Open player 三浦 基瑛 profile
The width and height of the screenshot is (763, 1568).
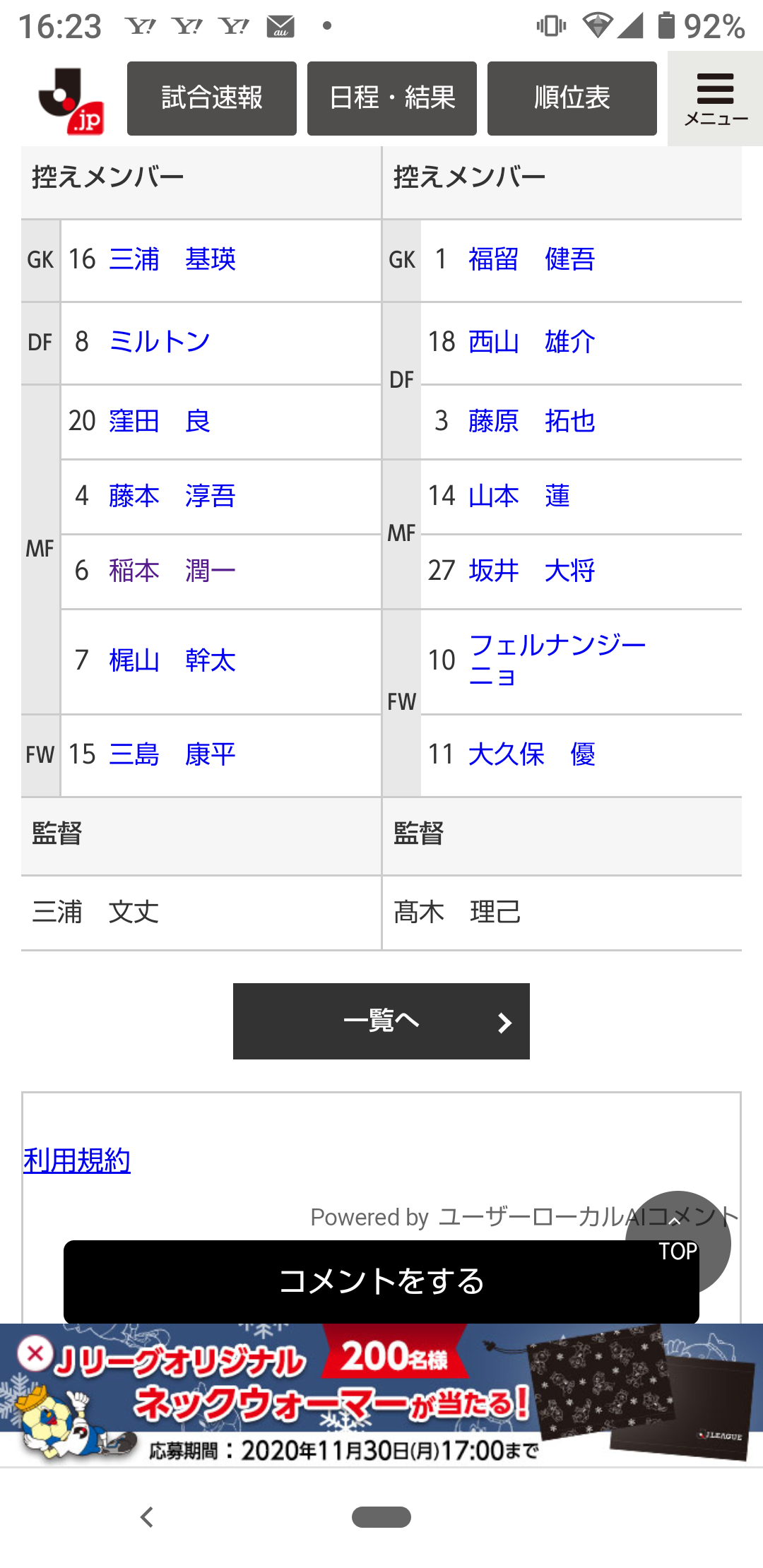coord(172,259)
